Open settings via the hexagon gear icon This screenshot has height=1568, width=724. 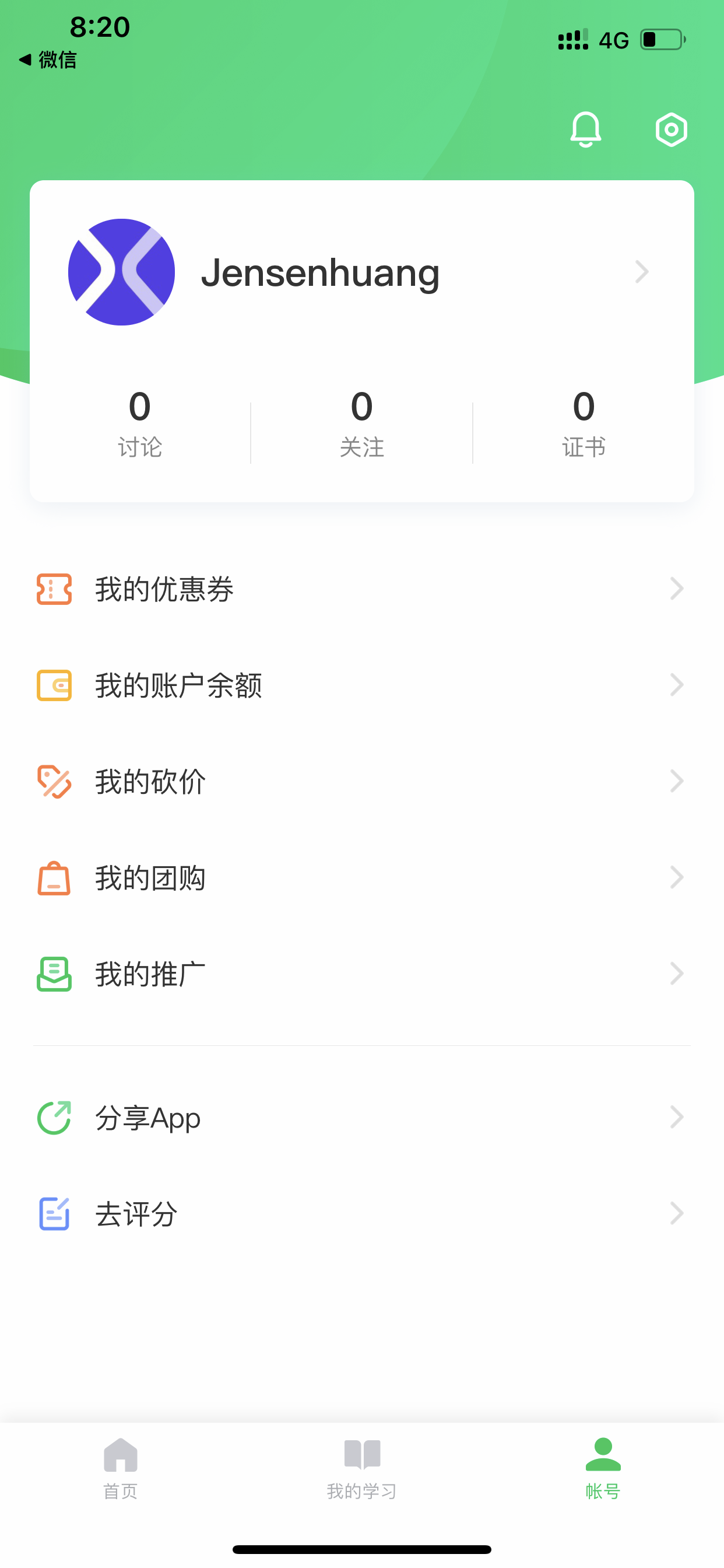(671, 129)
